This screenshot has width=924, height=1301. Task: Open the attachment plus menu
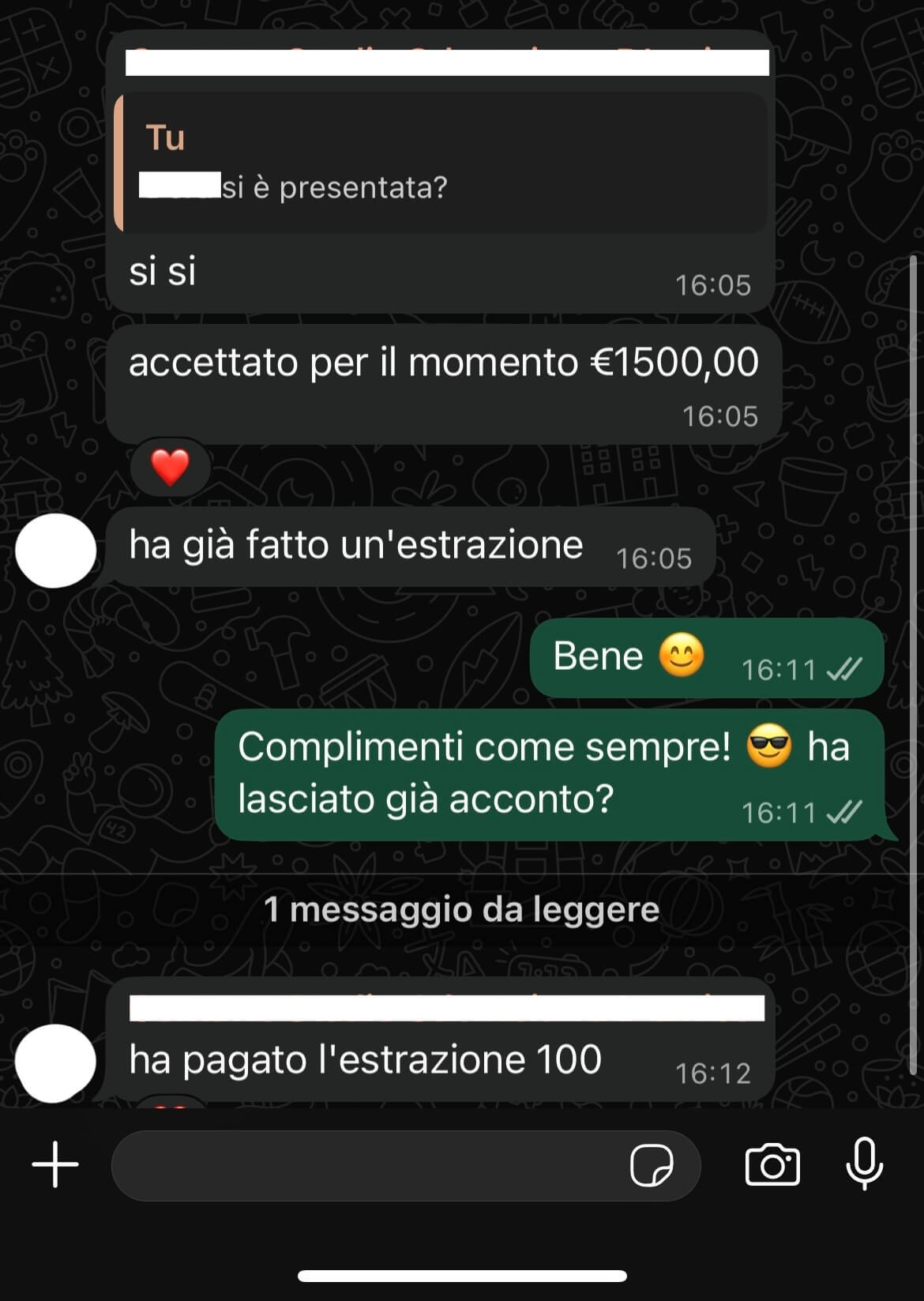tap(55, 1164)
